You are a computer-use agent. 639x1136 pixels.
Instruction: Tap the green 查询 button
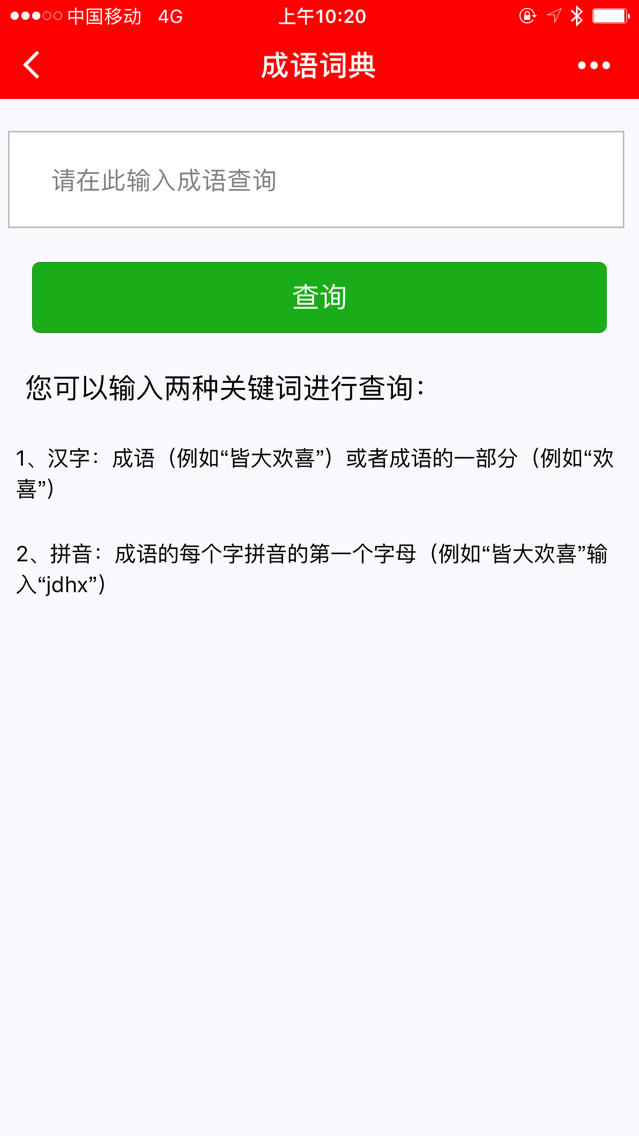click(319, 297)
